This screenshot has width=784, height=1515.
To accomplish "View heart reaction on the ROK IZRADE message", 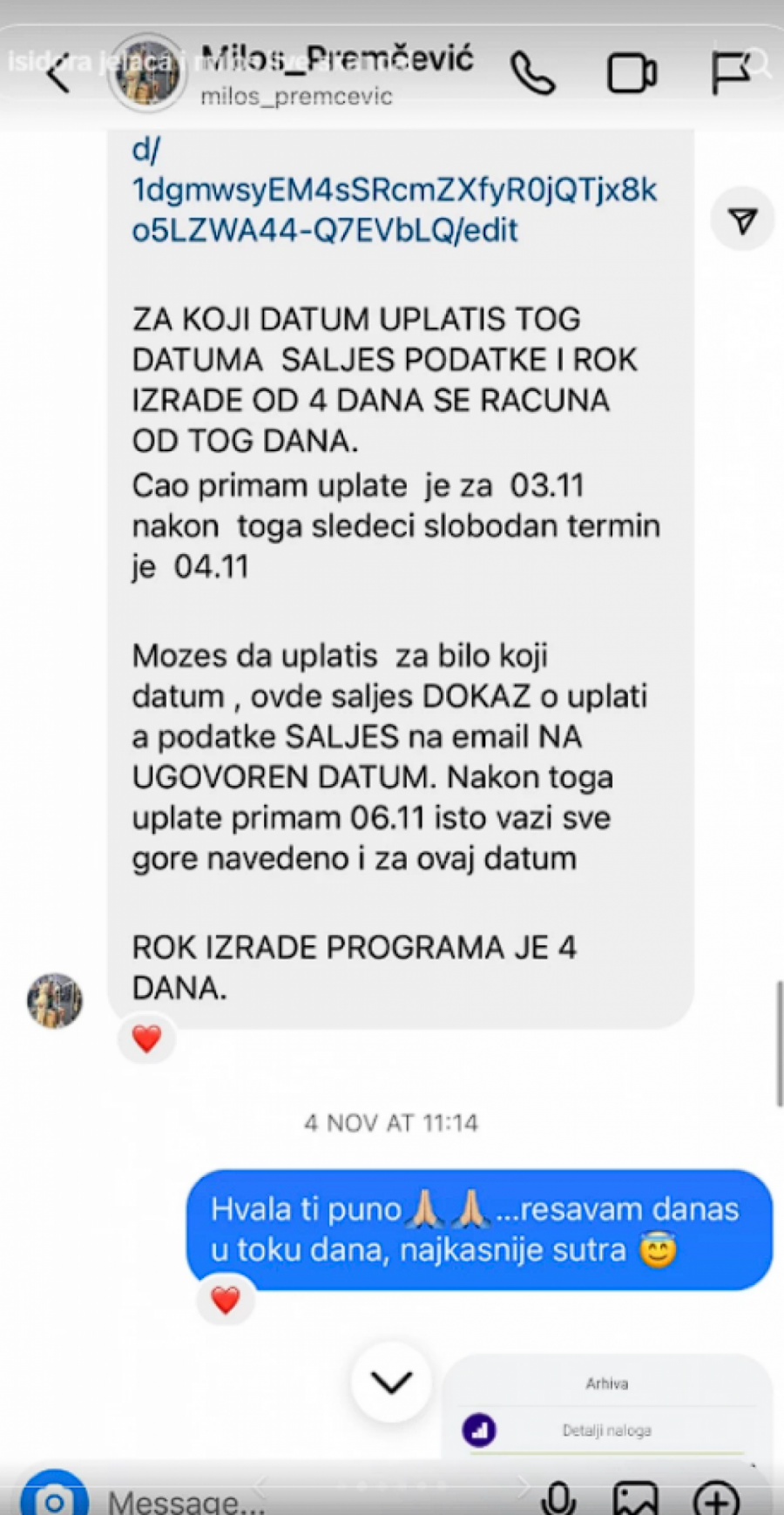I will click(x=146, y=1038).
